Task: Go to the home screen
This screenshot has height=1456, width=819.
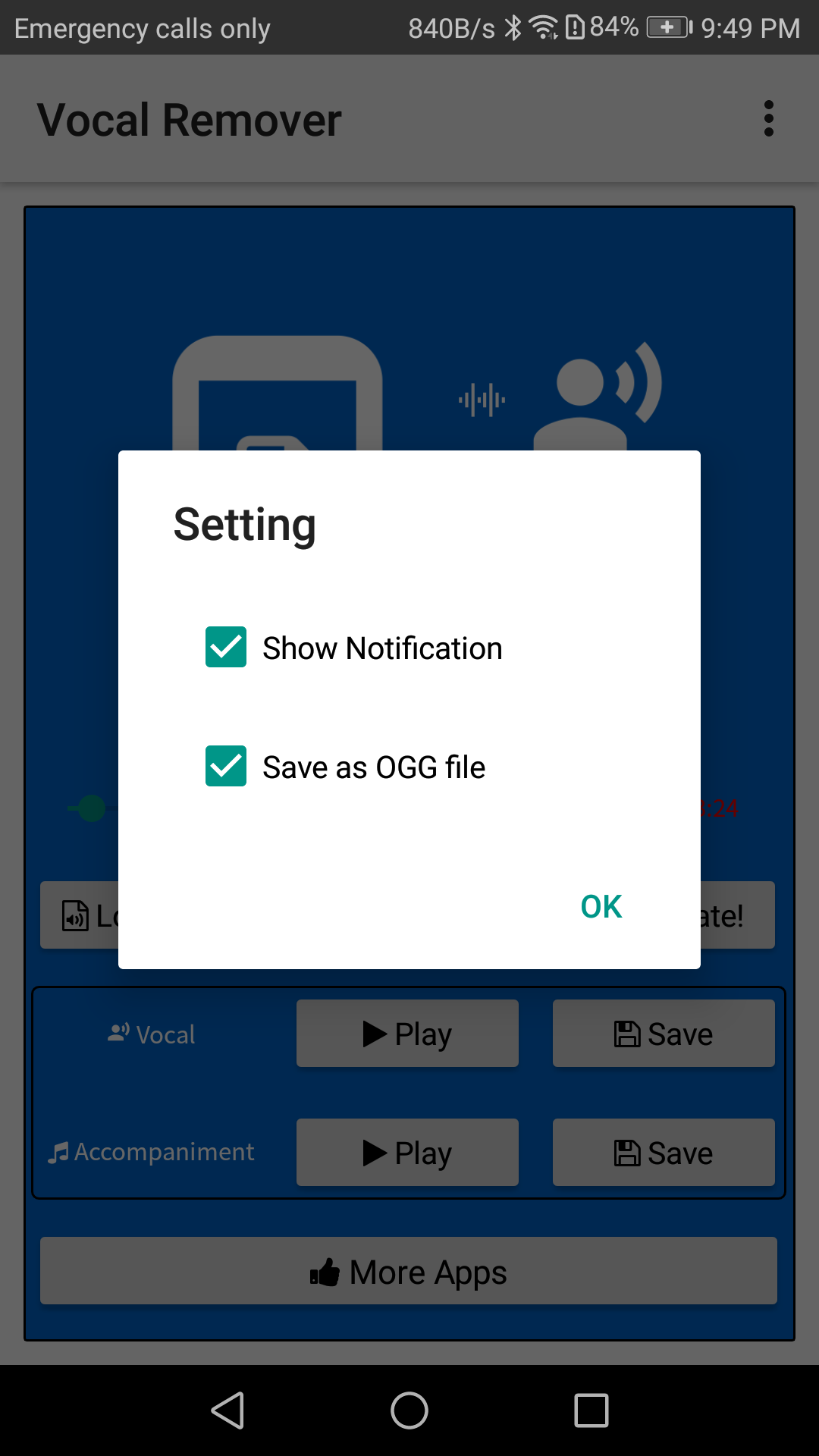Action: [x=409, y=1410]
